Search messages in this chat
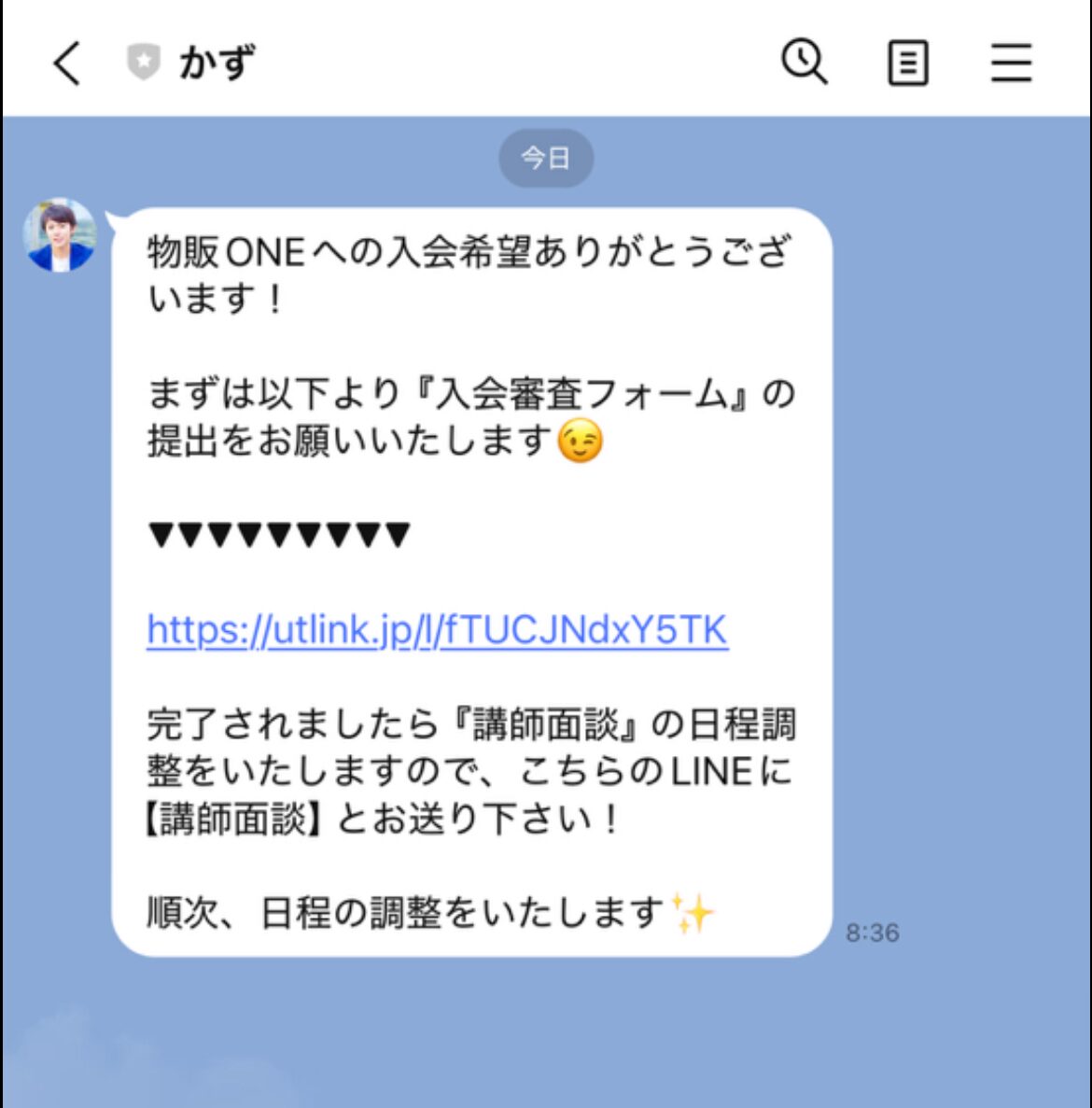 (x=804, y=63)
